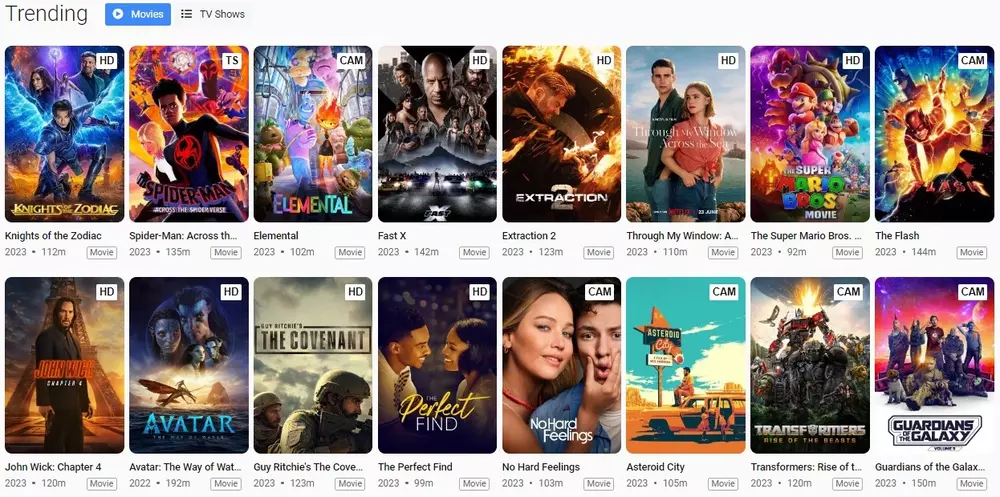View the Extraction 2 movie
This screenshot has height=497, width=1000.
561,134
